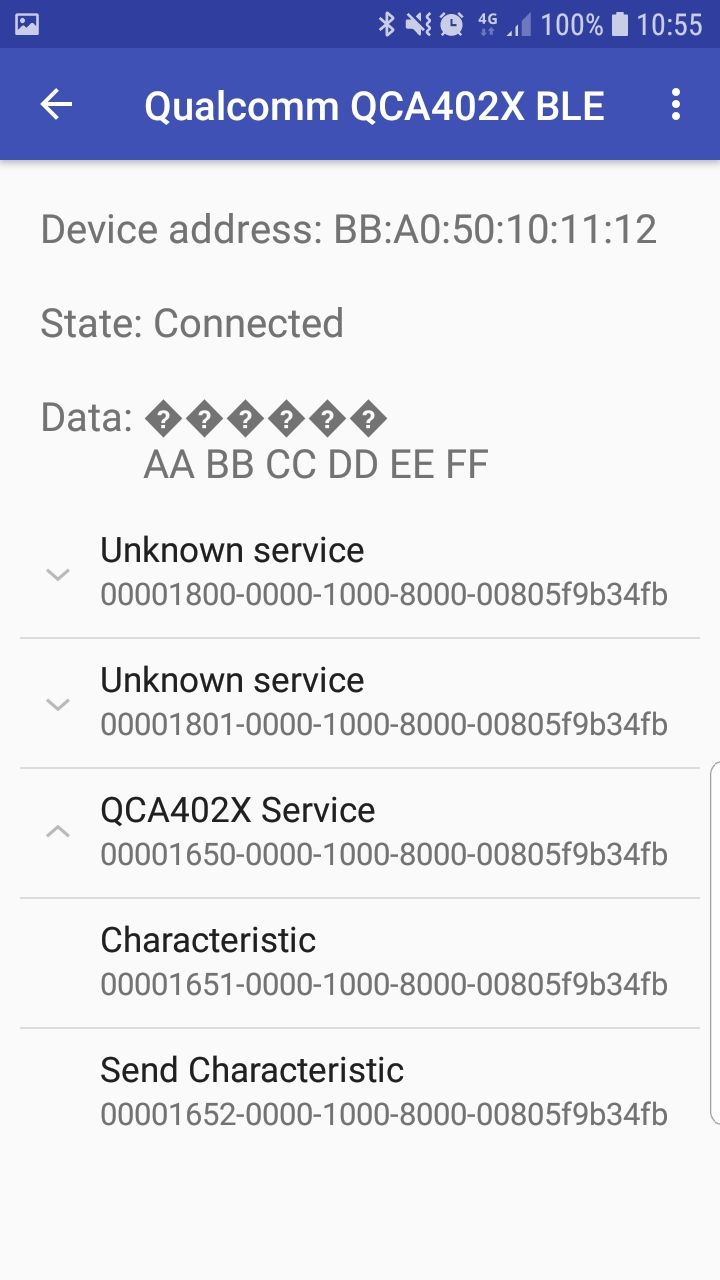The width and height of the screenshot is (720, 1280).
Task: Select the Characteristic 00001651 row
Action: tap(360, 963)
